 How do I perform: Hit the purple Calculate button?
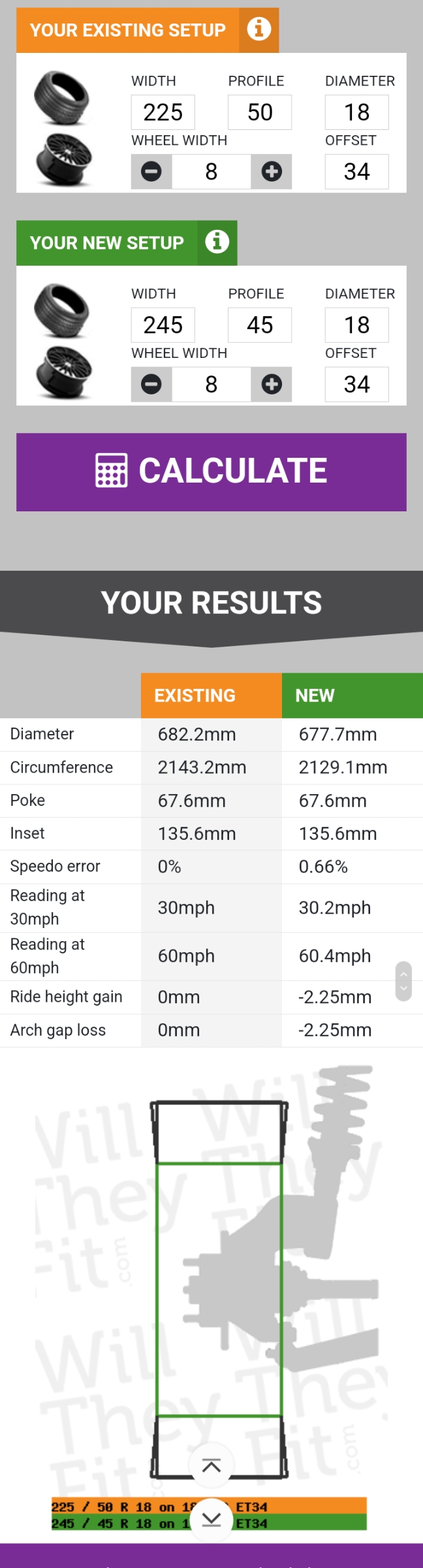click(211, 472)
